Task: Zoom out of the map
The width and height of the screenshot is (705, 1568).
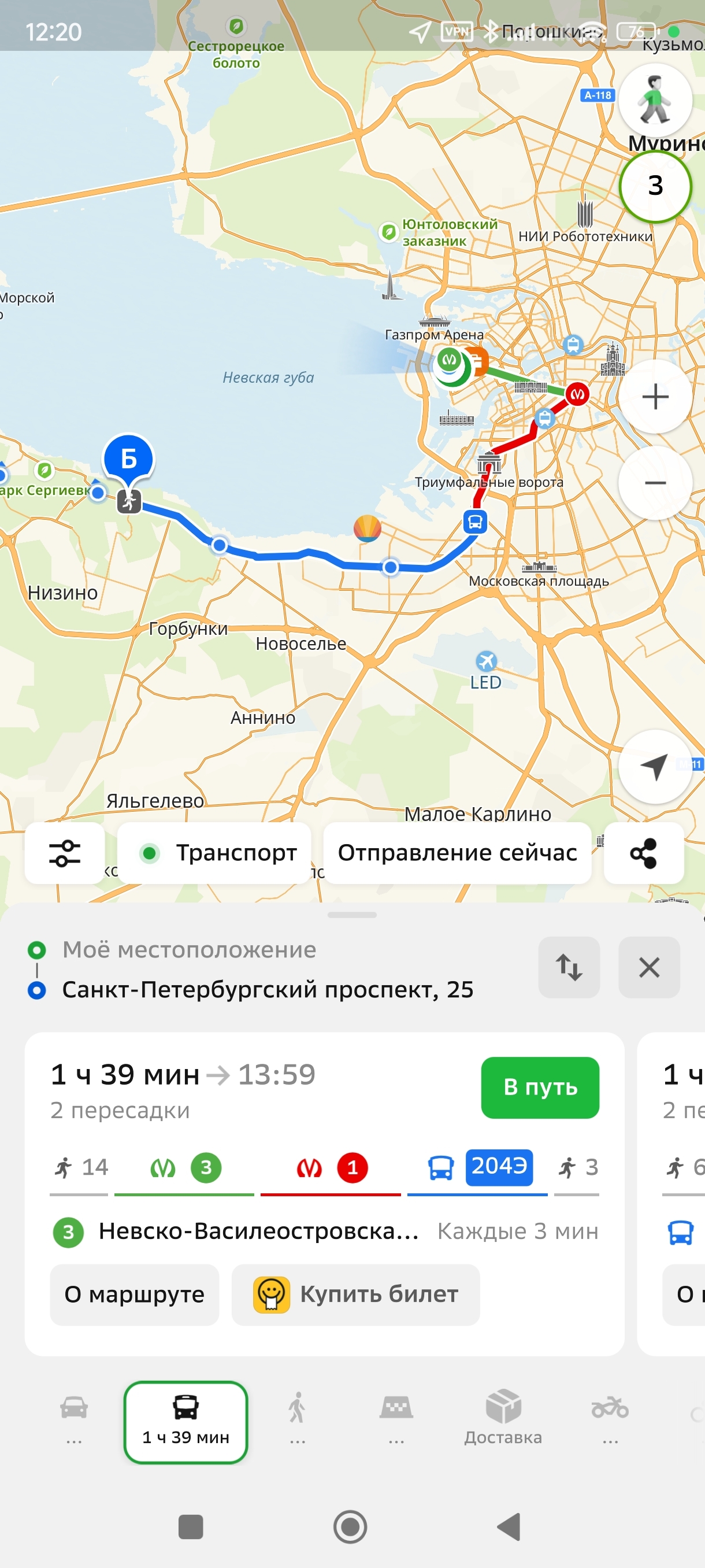Action: click(x=655, y=483)
